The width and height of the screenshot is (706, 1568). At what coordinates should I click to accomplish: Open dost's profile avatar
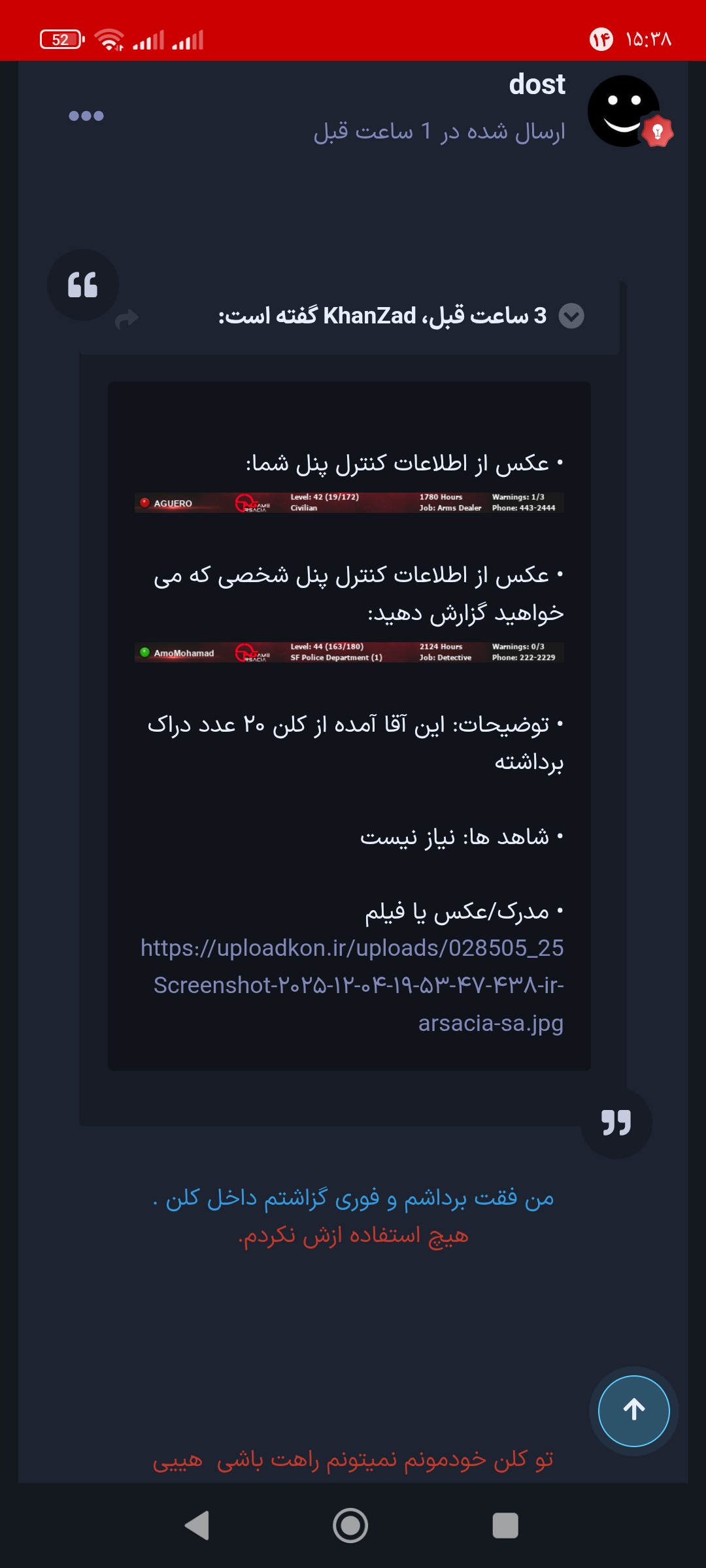(x=623, y=111)
